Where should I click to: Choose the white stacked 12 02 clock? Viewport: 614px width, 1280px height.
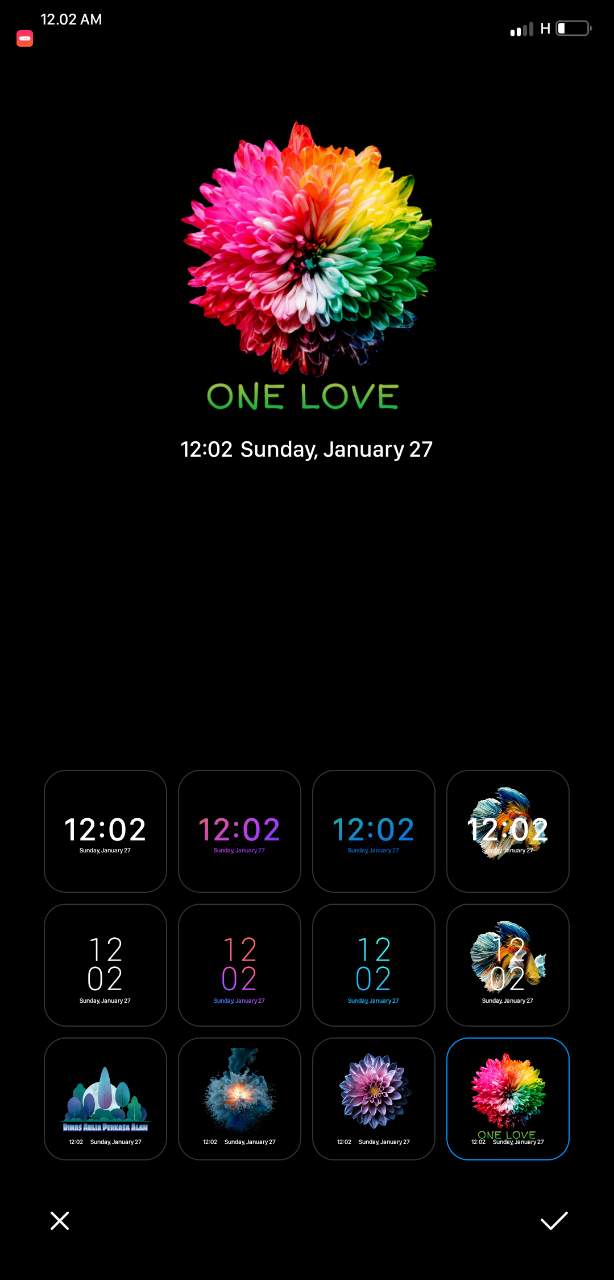105,965
